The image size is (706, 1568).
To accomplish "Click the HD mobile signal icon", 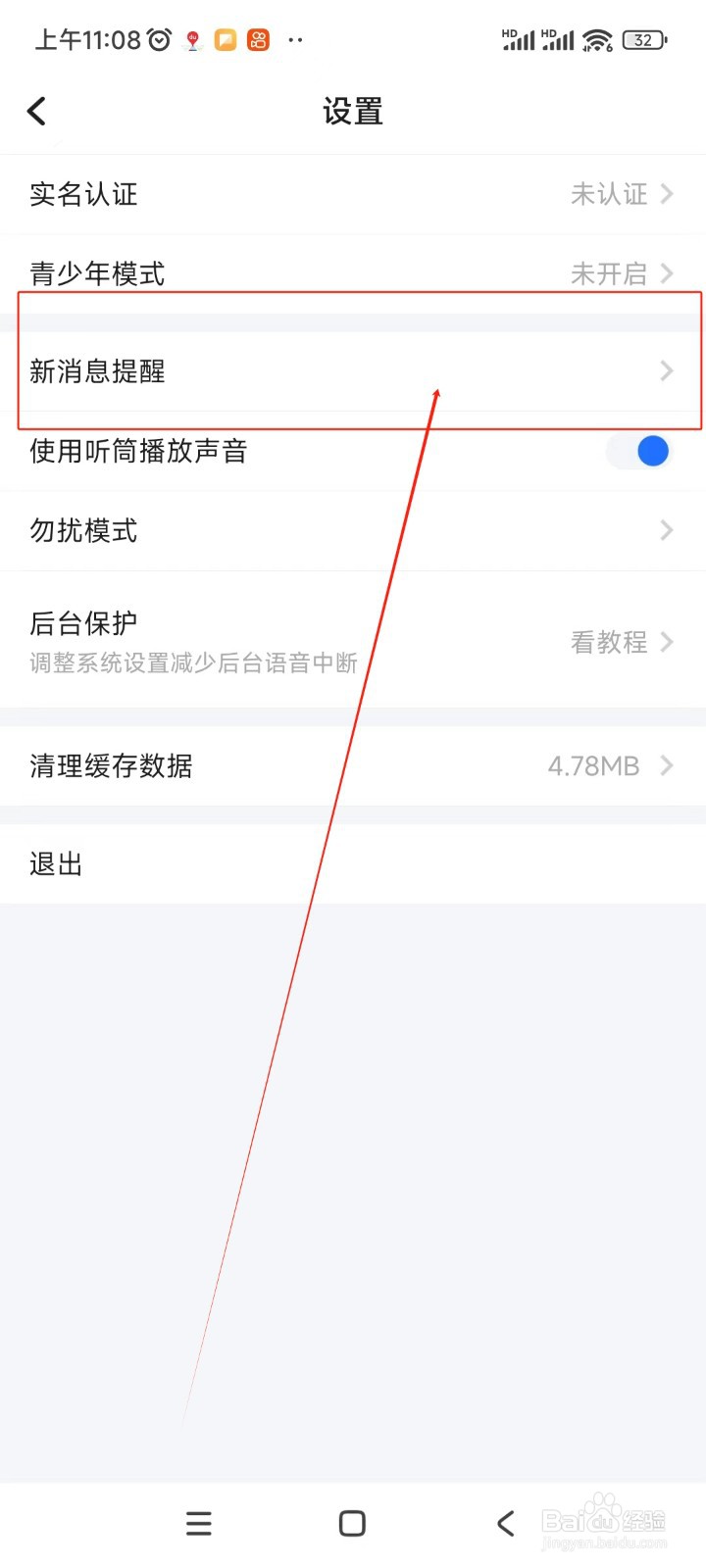I will pyautogui.click(x=518, y=40).
